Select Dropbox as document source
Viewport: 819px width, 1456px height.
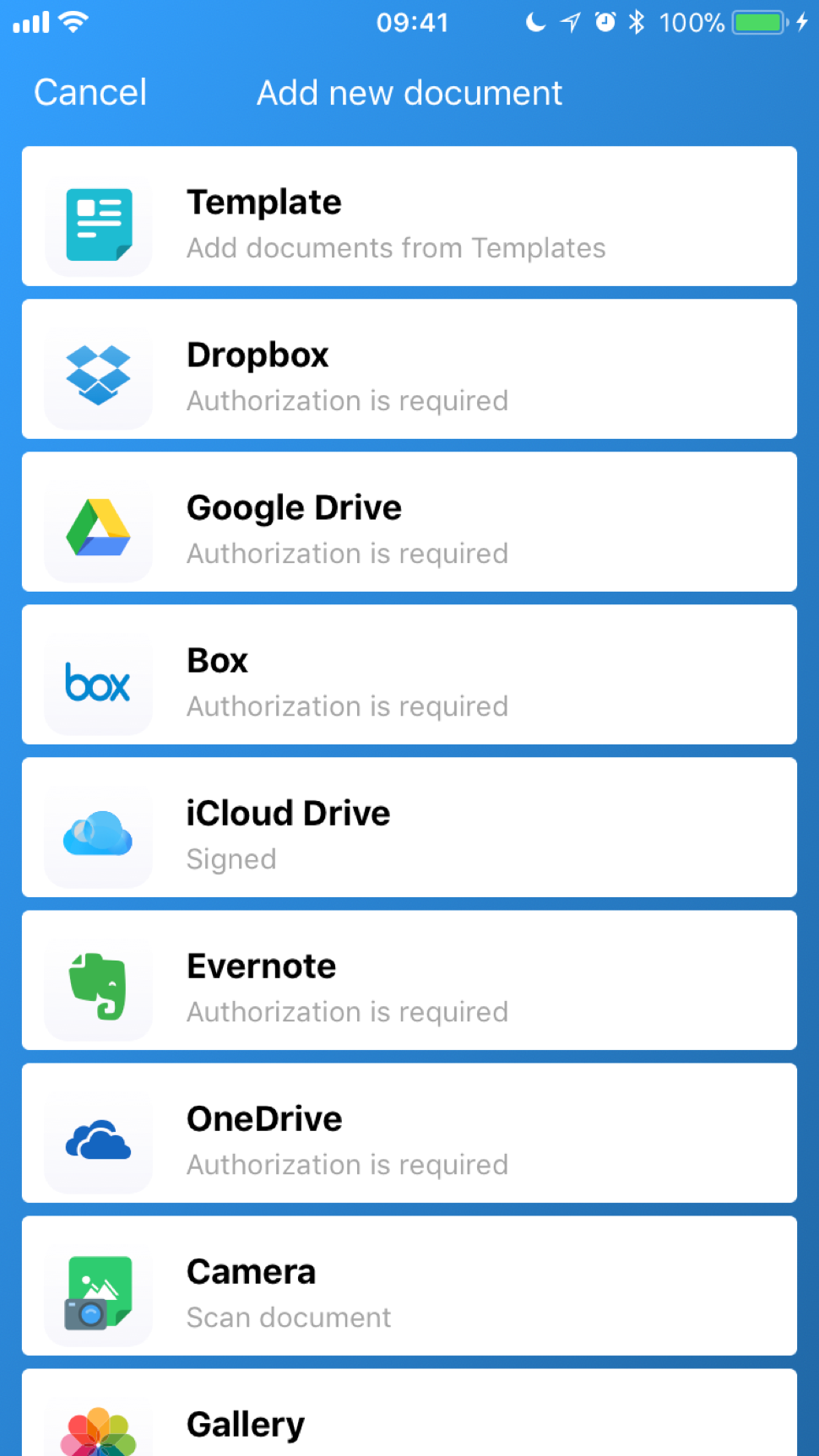click(409, 370)
